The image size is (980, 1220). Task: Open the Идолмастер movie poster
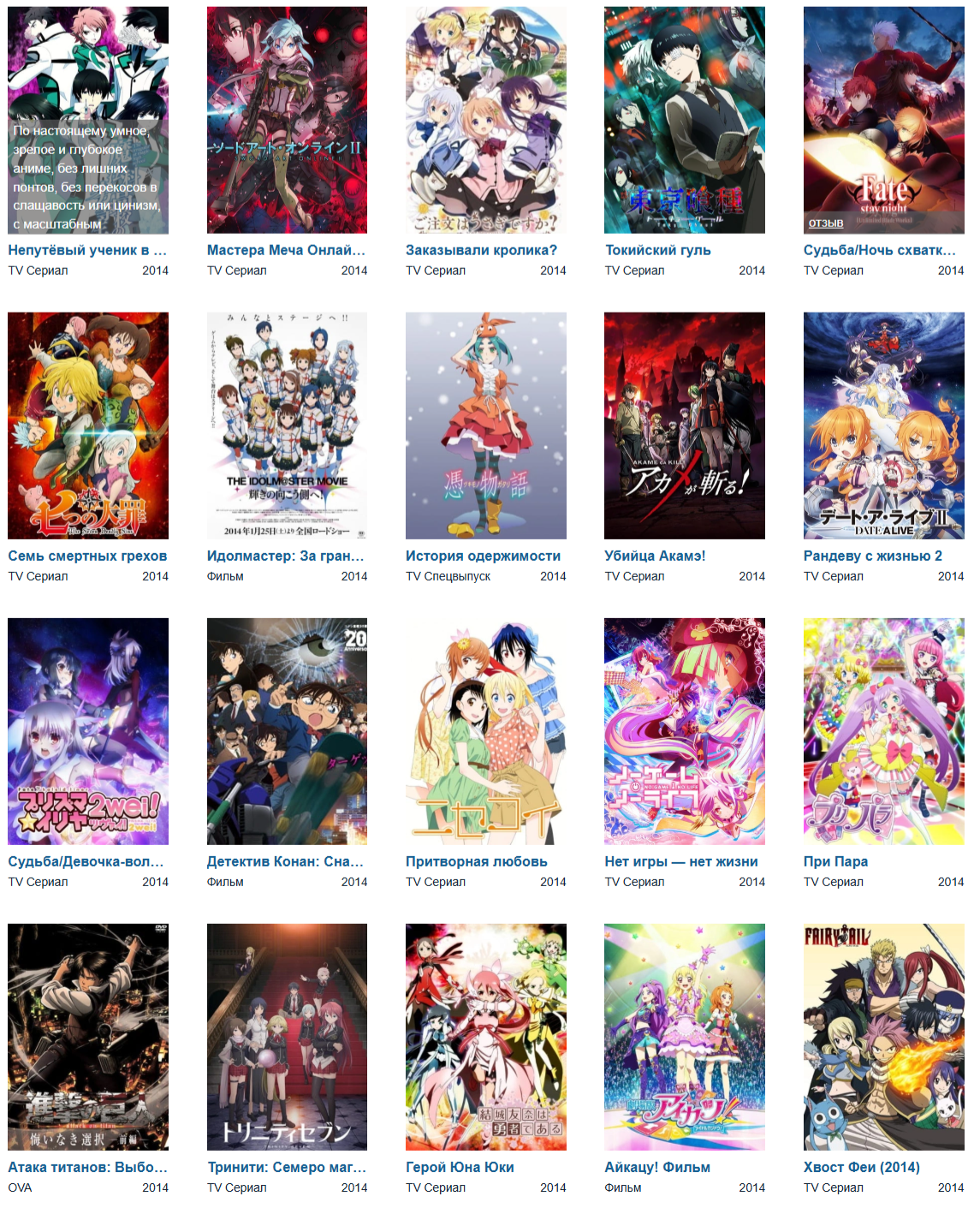coord(287,426)
